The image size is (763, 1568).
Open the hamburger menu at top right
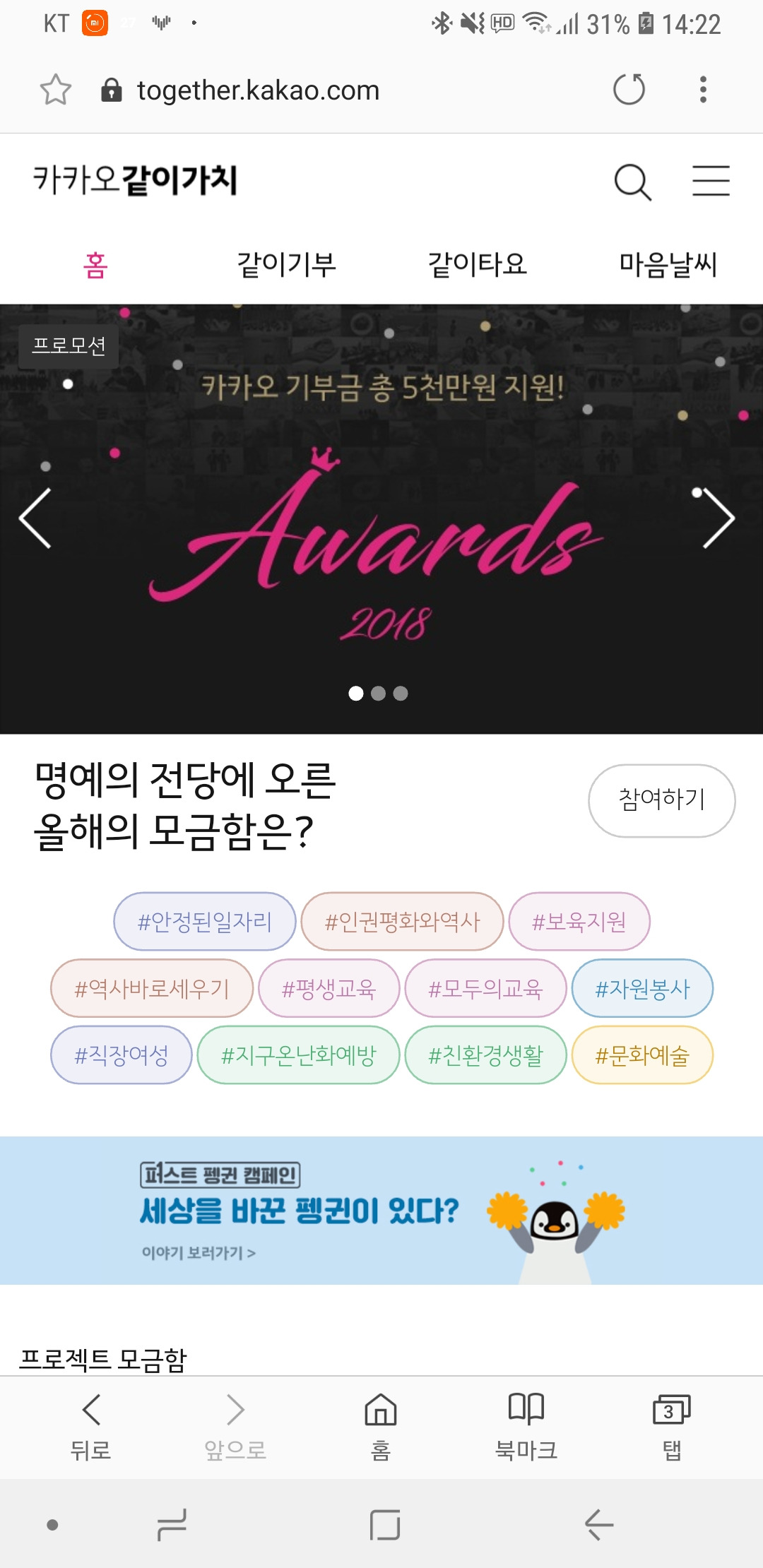(711, 182)
